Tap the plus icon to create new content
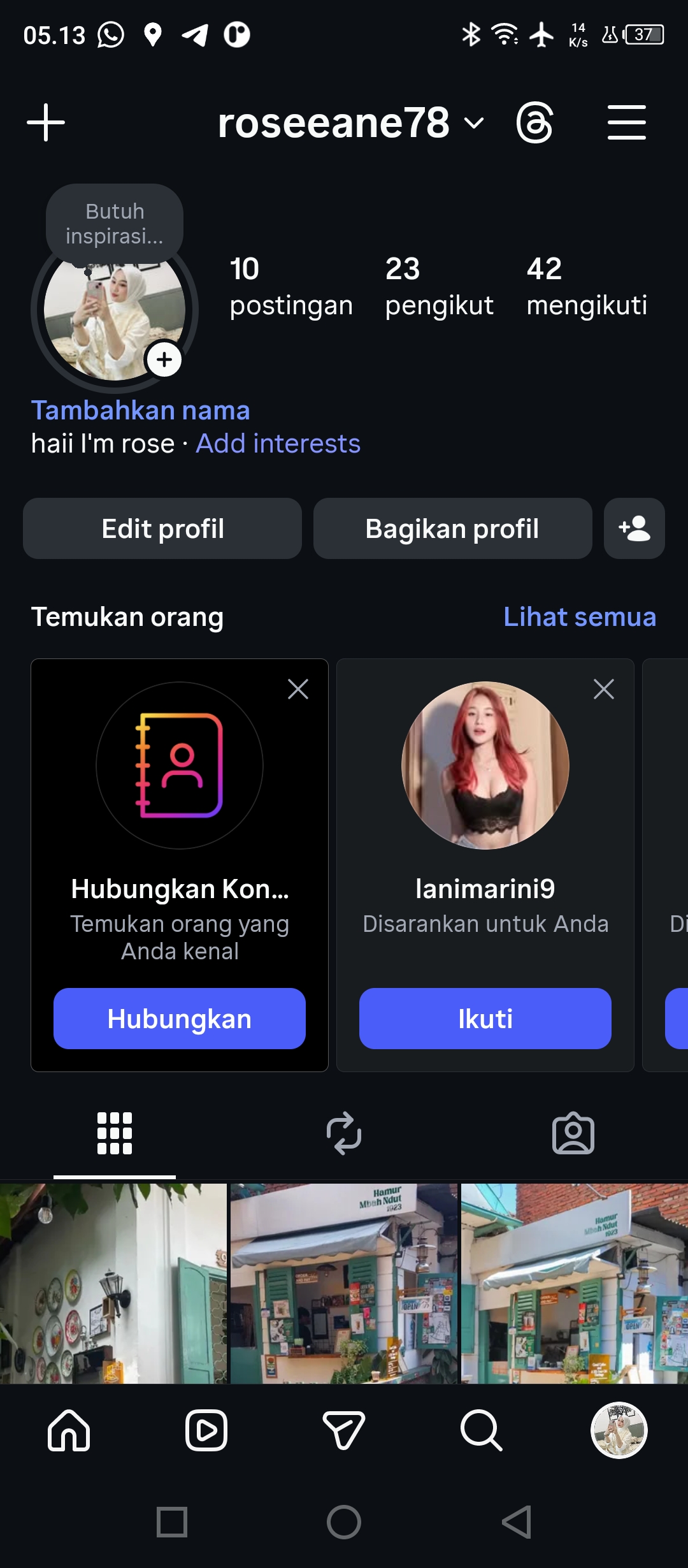 46,122
